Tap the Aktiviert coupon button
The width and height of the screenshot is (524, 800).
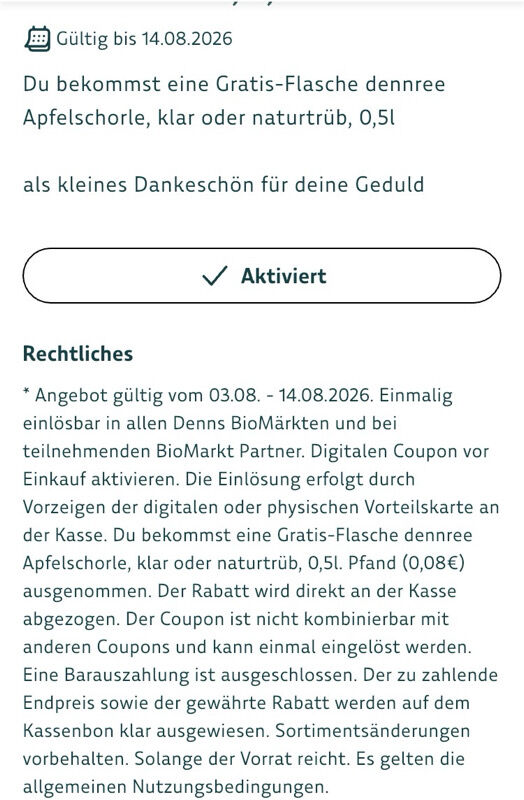(x=262, y=276)
